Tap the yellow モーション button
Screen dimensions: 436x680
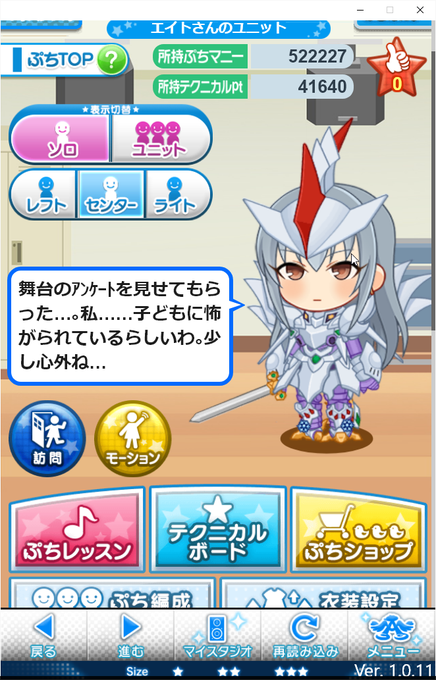[x=133, y=438]
